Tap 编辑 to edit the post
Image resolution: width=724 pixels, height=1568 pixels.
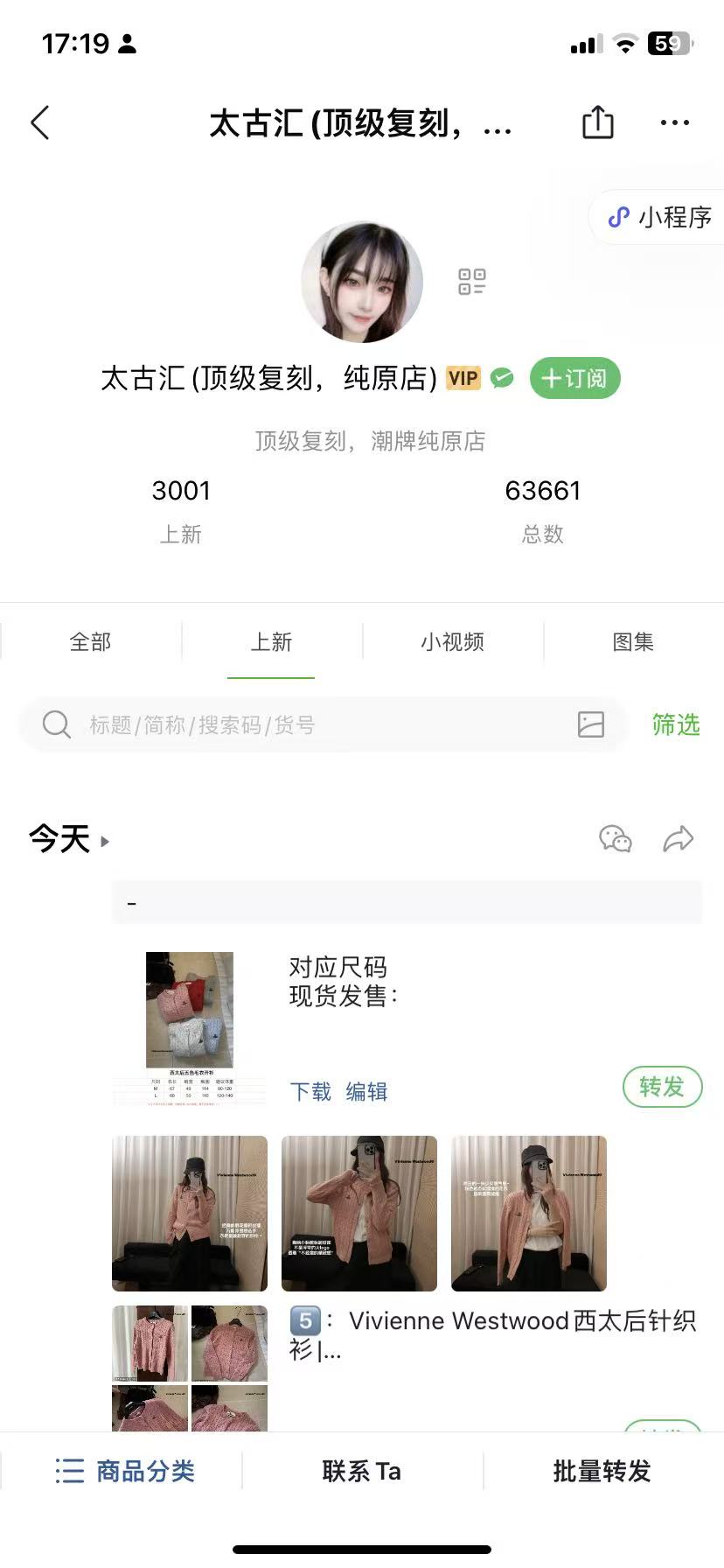[366, 1091]
